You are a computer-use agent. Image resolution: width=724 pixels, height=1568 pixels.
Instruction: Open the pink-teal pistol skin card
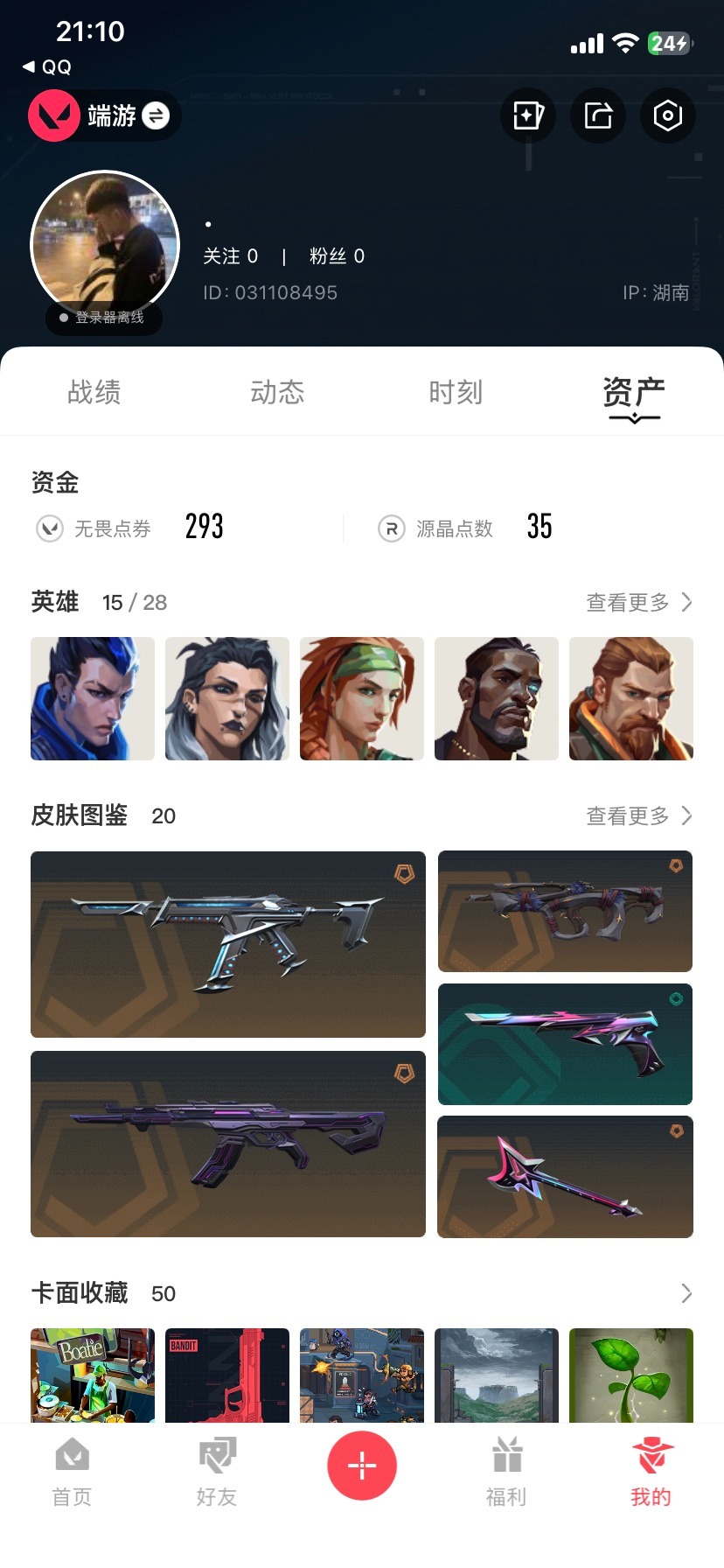[565, 1044]
